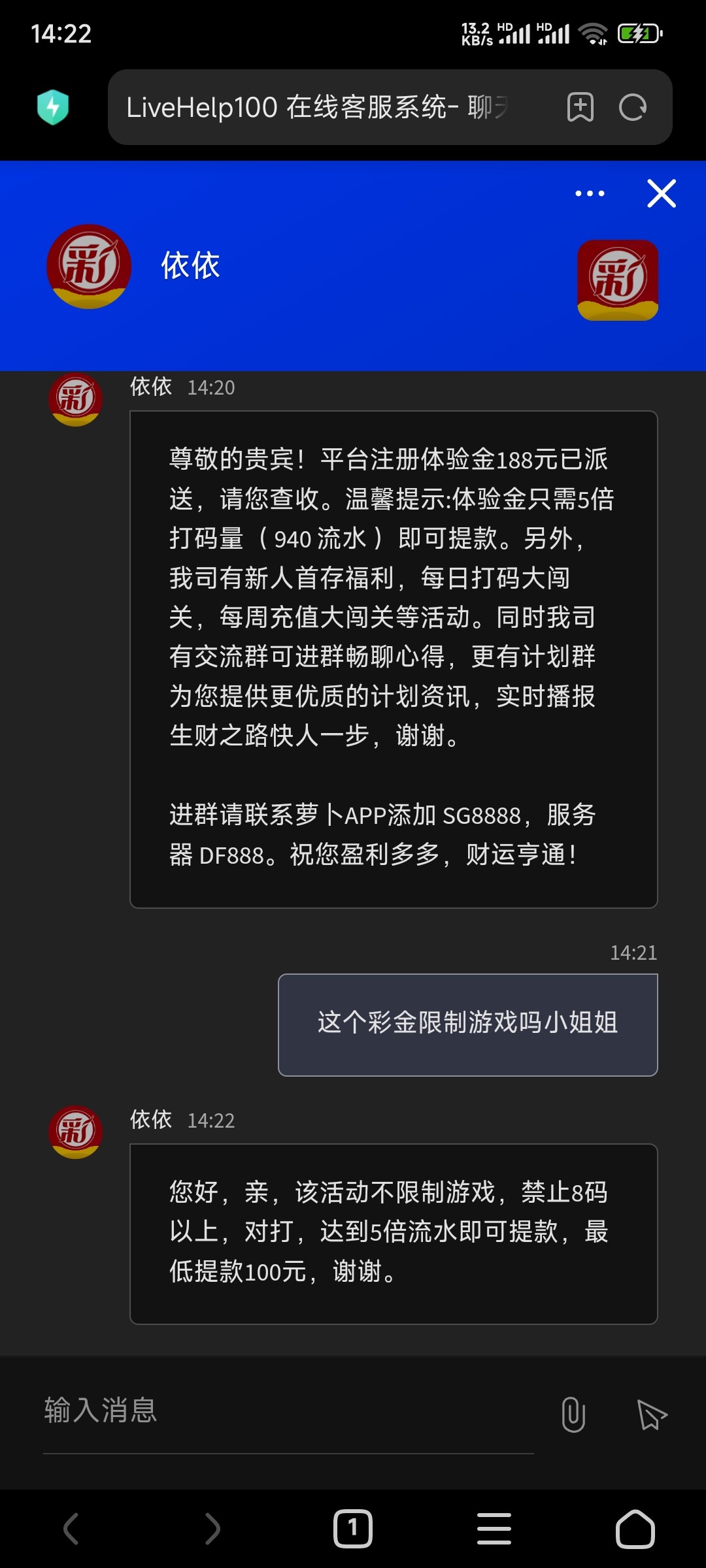Send the message with the arrow icon
The height and width of the screenshot is (1568, 706).
click(651, 1414)
